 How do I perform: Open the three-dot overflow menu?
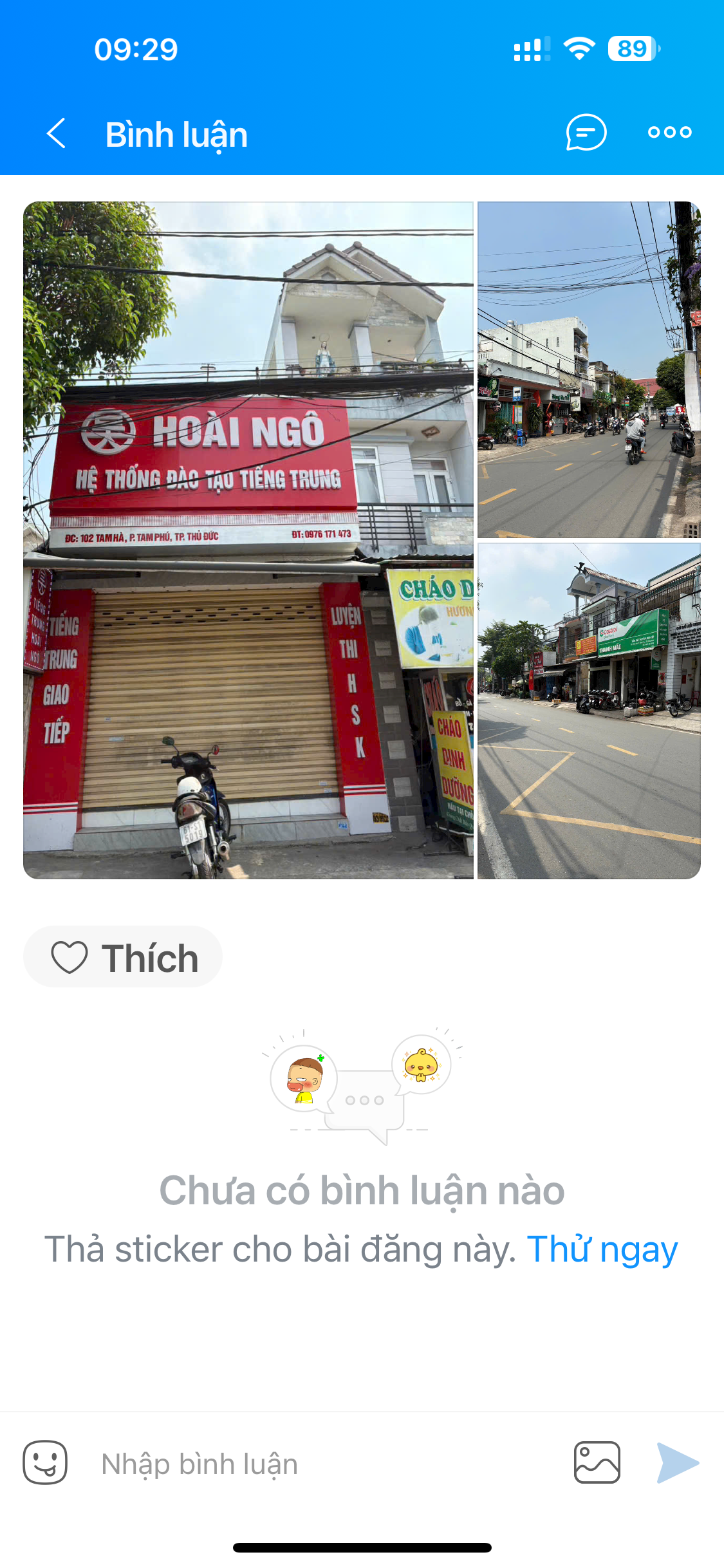coord(669,133)
